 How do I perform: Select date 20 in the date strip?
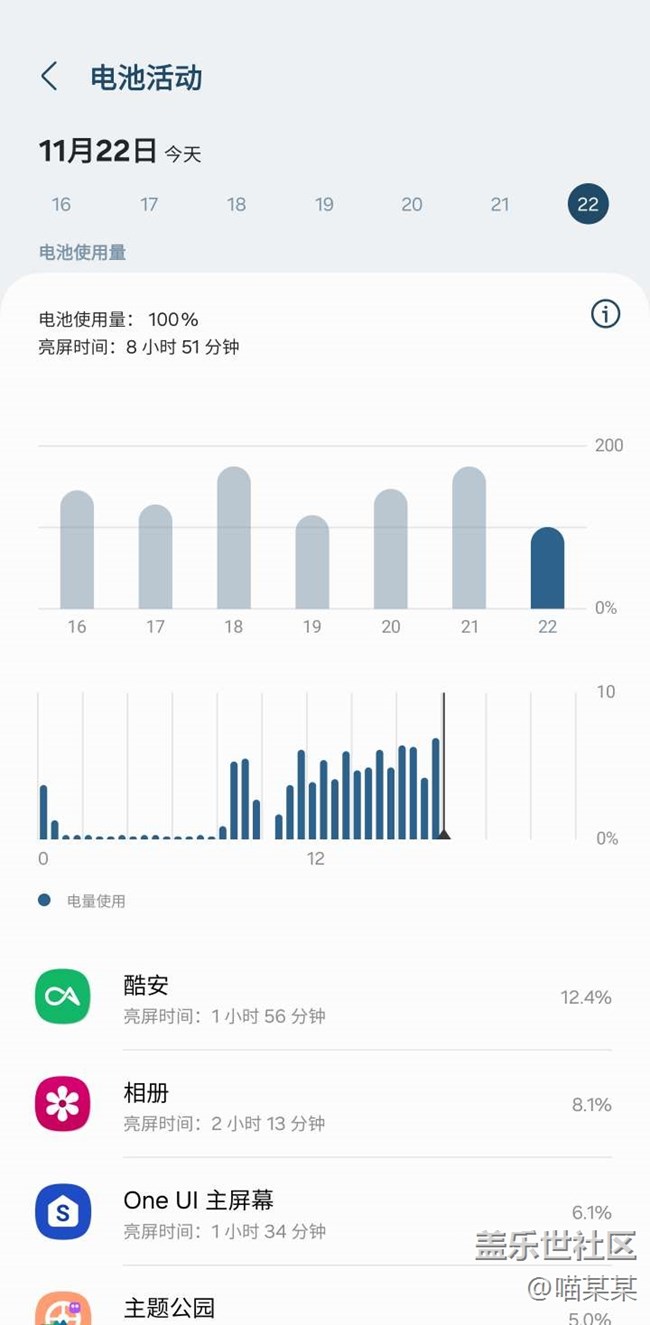pos(412,205)
